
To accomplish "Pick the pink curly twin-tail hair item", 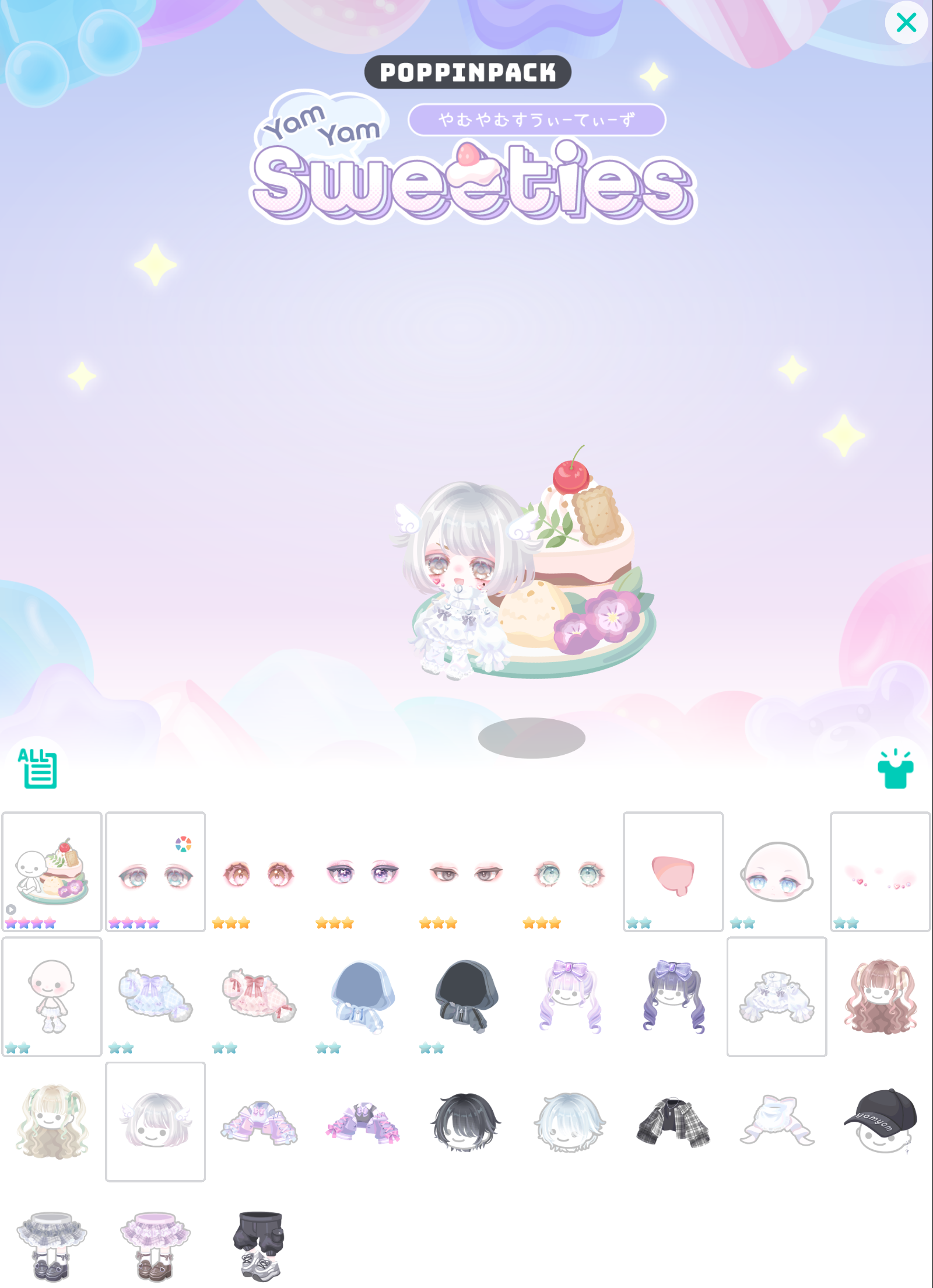I will coord(881,996).
